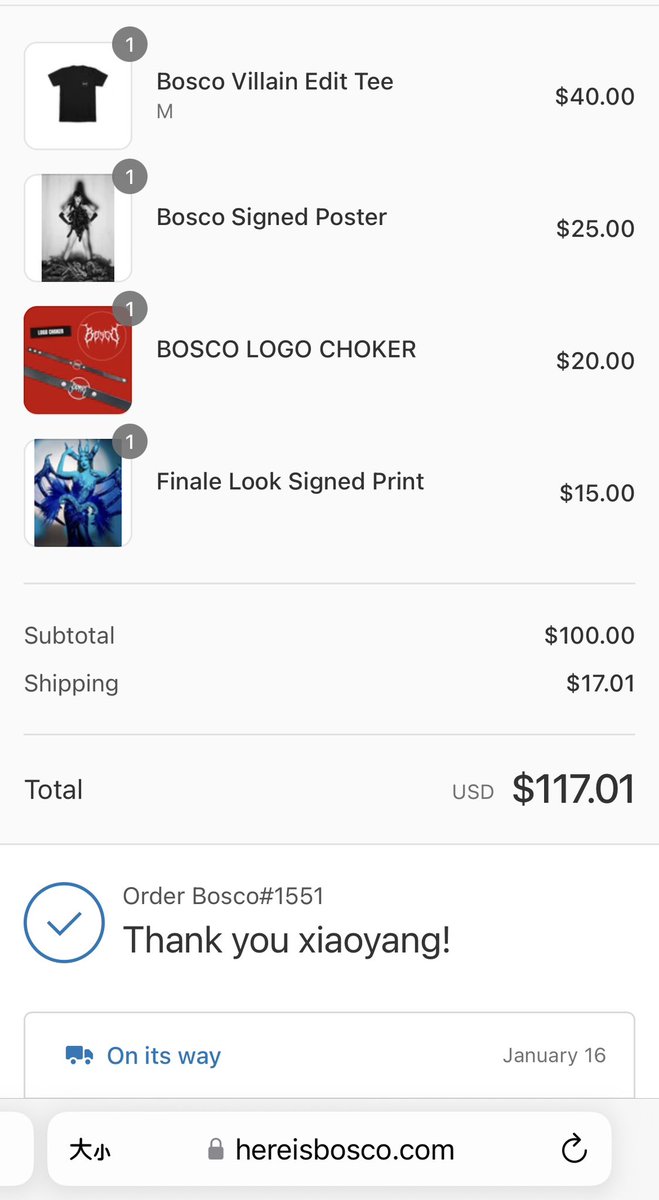Viewport: 659px width, 1200px height.
Task: Open the On its way shipment status
Action: pyautogui.click(x=143, y=1056)
